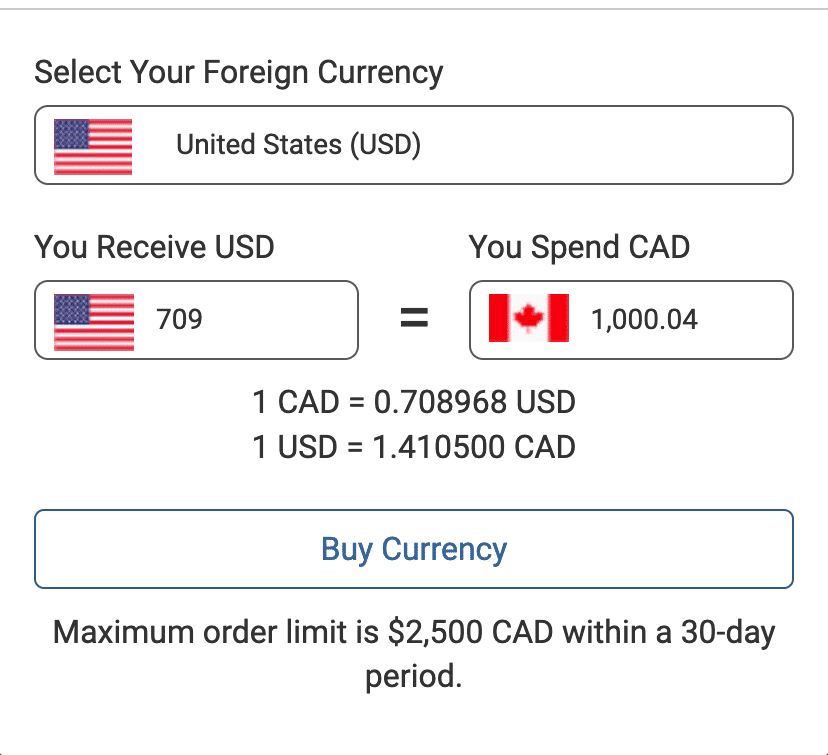
Task: Edit the You Spend CAD amount field
Action: tap(680, 320)
